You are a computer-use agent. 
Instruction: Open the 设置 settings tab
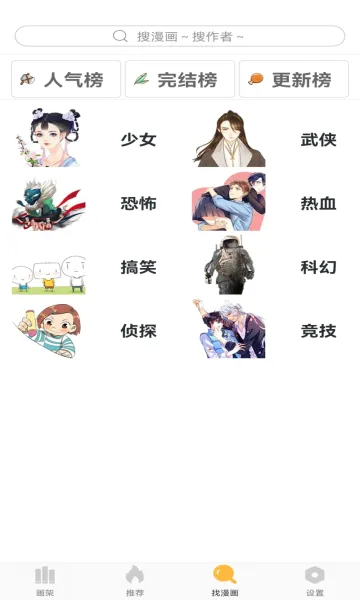point(315,581)
